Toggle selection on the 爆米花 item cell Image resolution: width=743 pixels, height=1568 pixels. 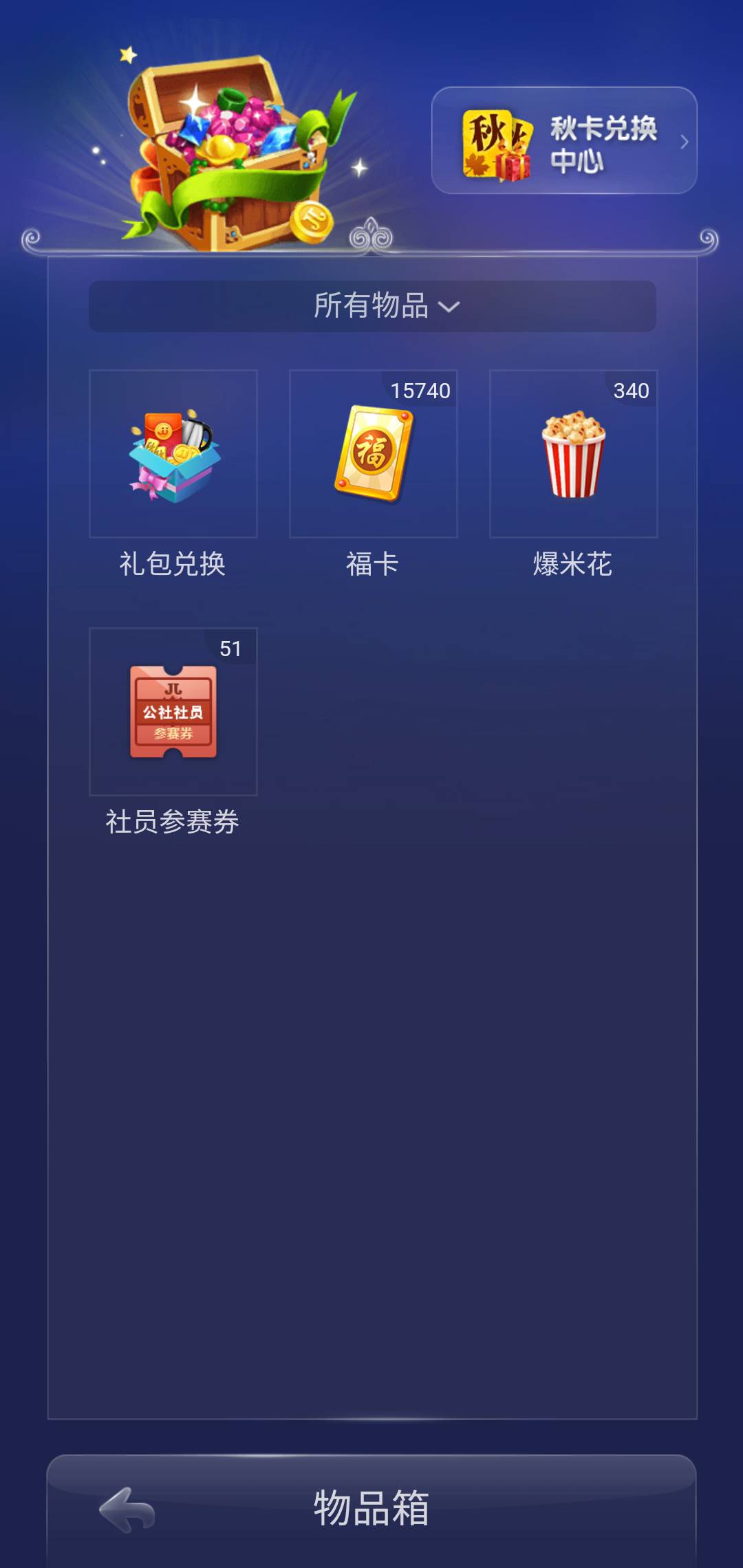(572, 454)
